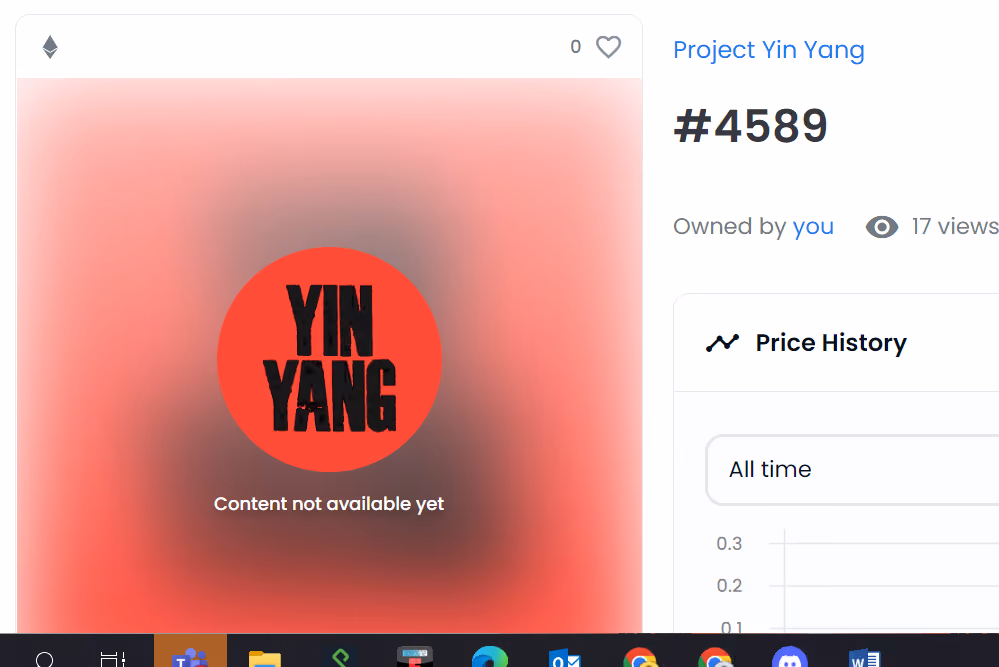The image size is (999, 667).
Task: Expand the All time price history dropdown
Action: [x=852, y=470]
